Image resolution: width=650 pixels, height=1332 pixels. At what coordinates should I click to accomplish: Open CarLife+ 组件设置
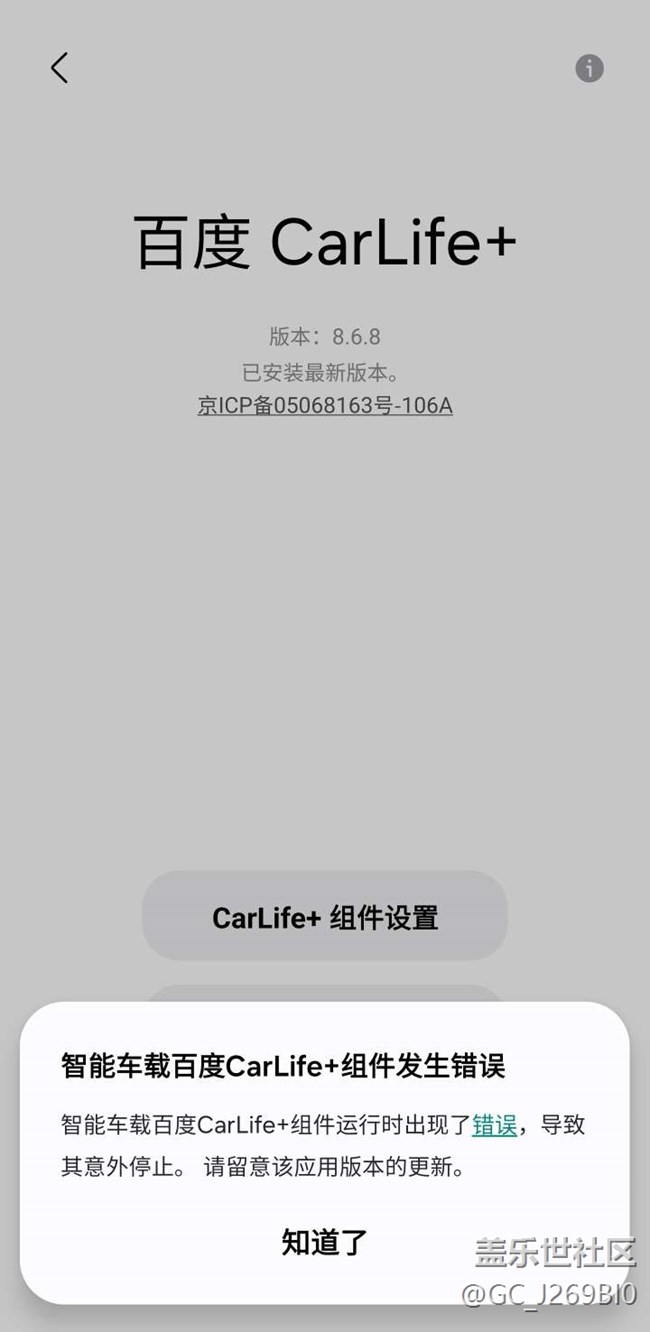(325, 917)
